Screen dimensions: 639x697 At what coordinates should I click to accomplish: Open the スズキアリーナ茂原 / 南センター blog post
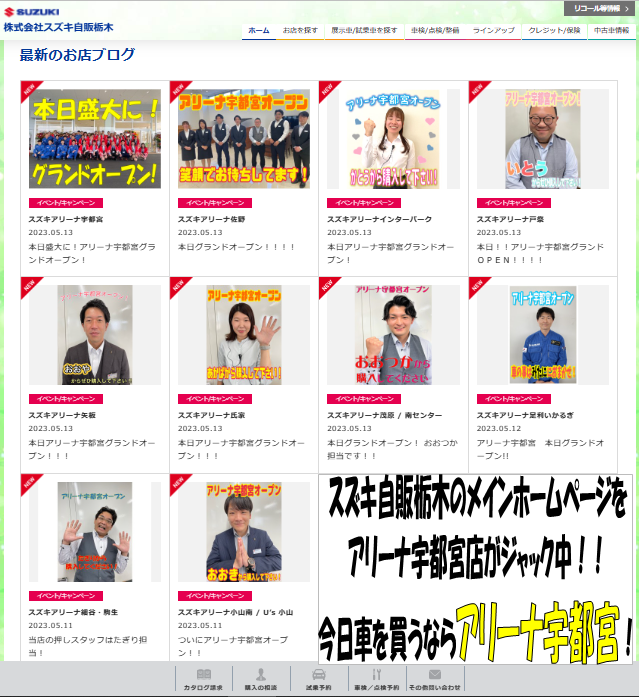393,335
